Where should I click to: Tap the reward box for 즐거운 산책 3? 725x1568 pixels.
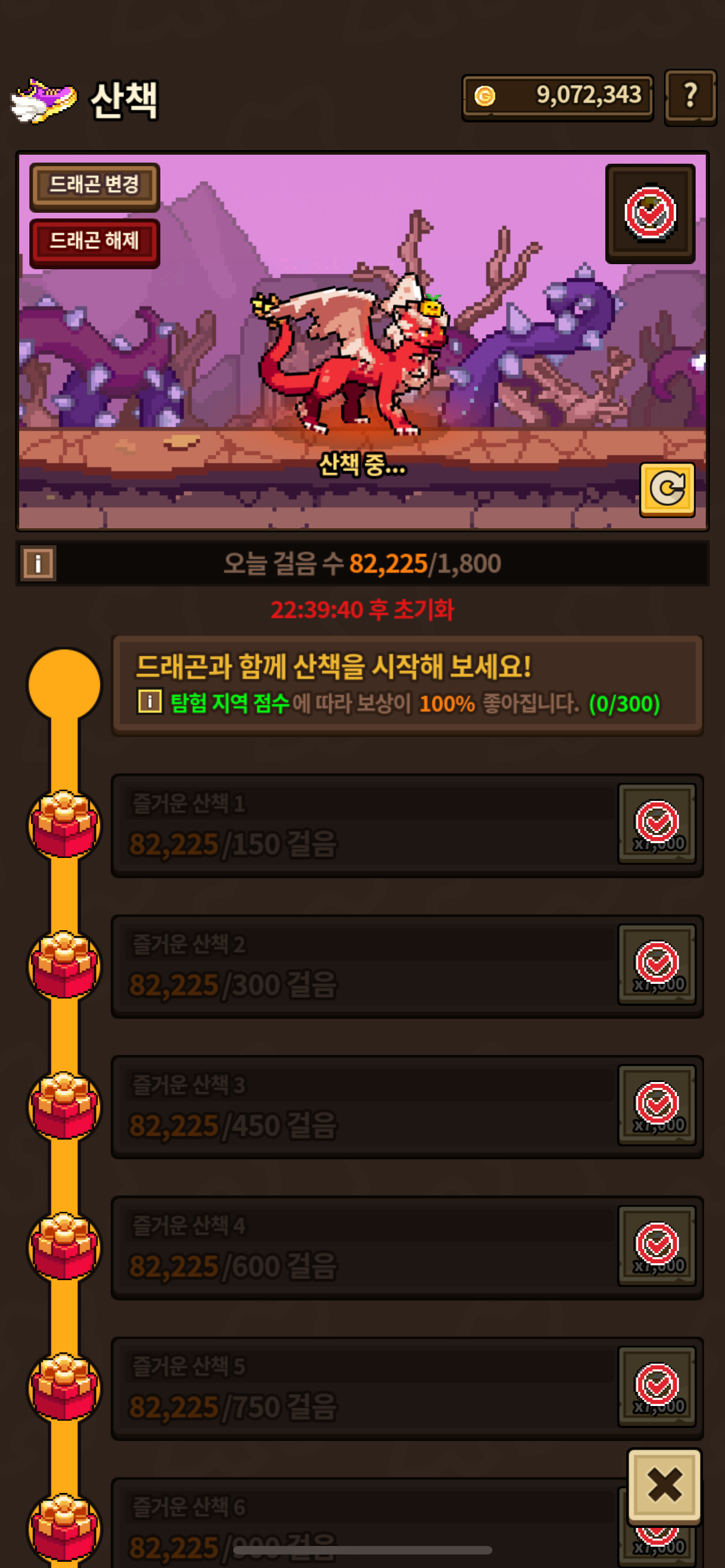(657, 1105)
